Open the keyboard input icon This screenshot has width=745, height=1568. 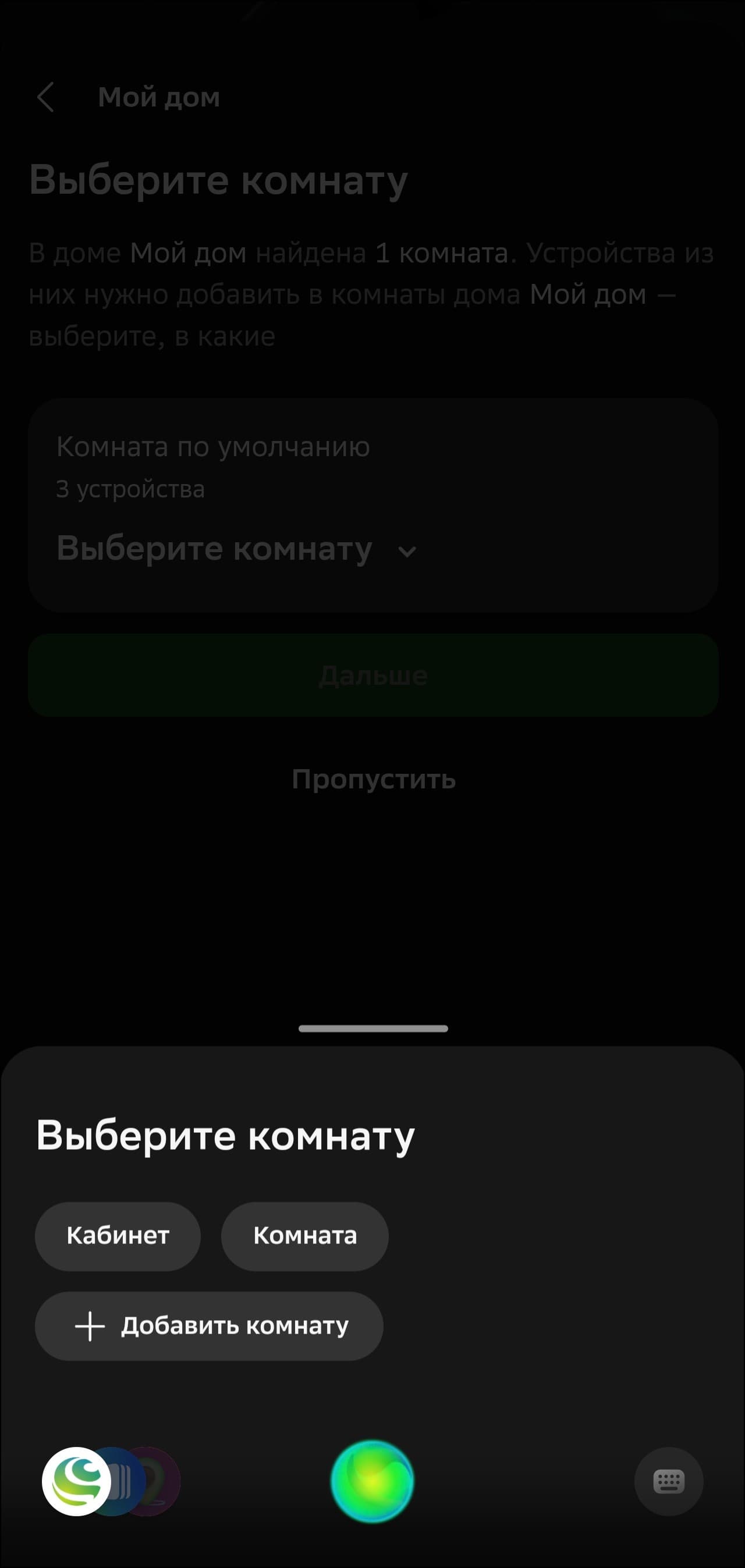(668, 1481)
